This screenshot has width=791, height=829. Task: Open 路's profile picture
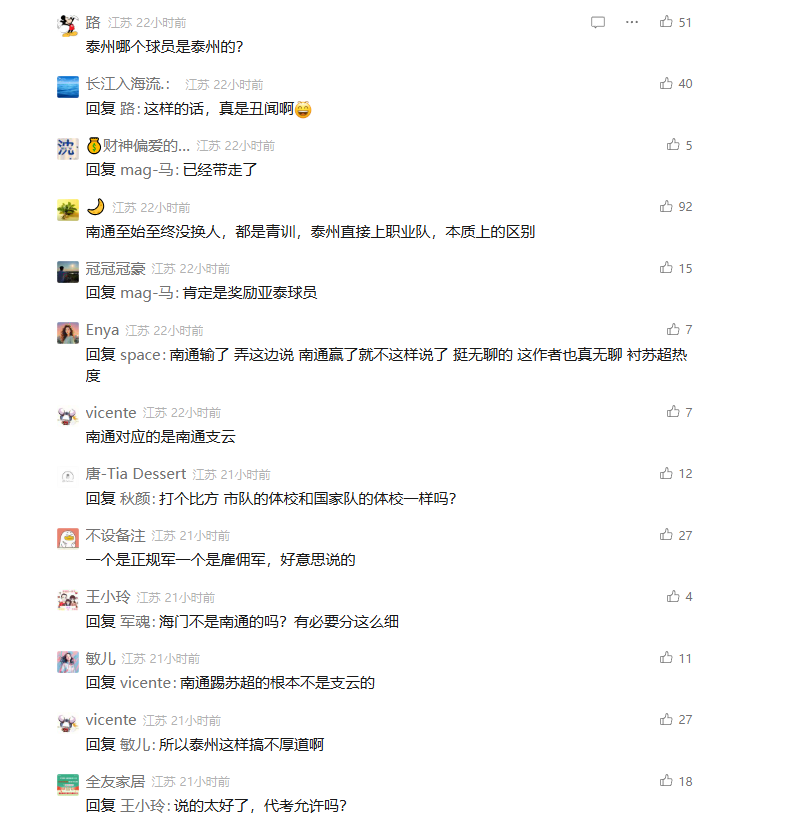point(68,25)
